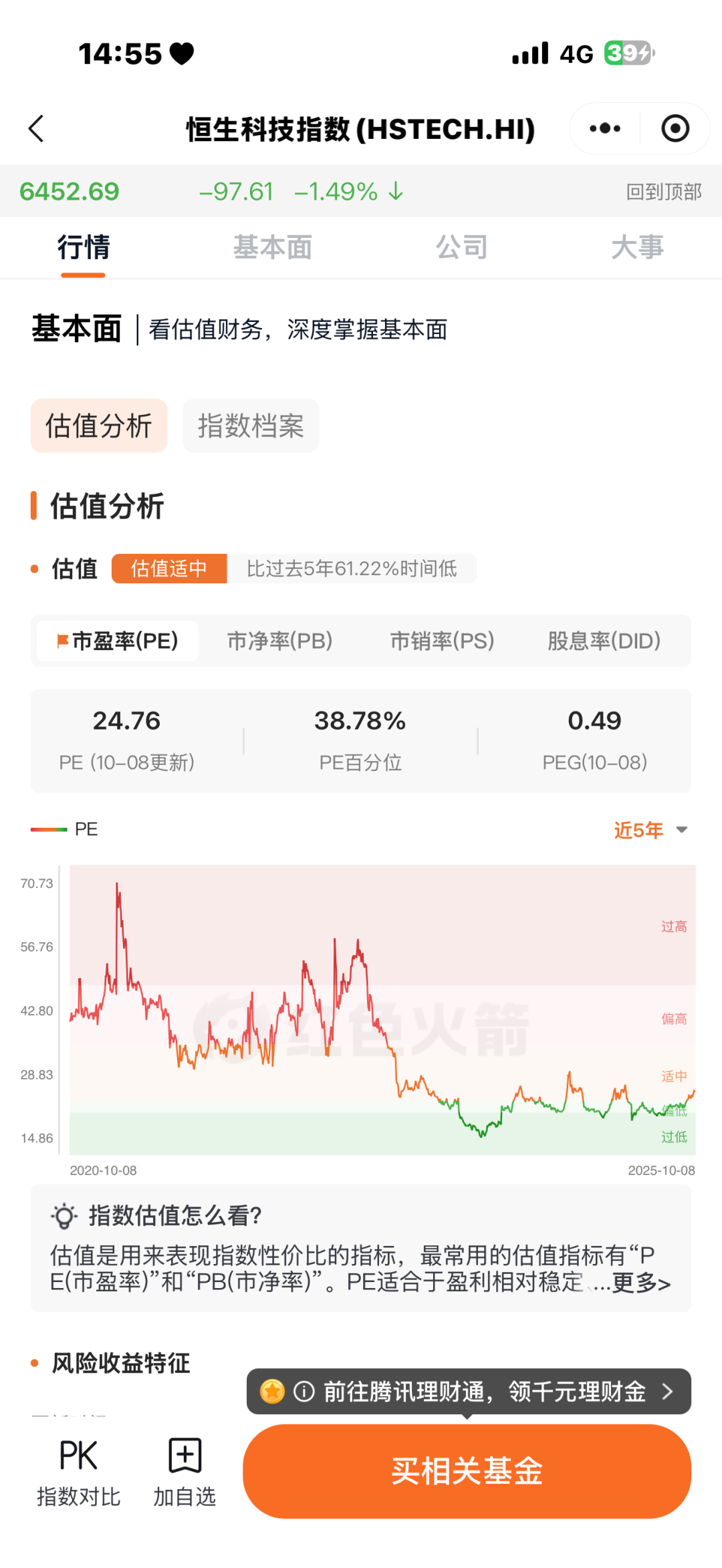This screenshot has height=1568, width=722.
Task: Show the 市盈率(PE) valuation metric
Action: pos(118,641)
